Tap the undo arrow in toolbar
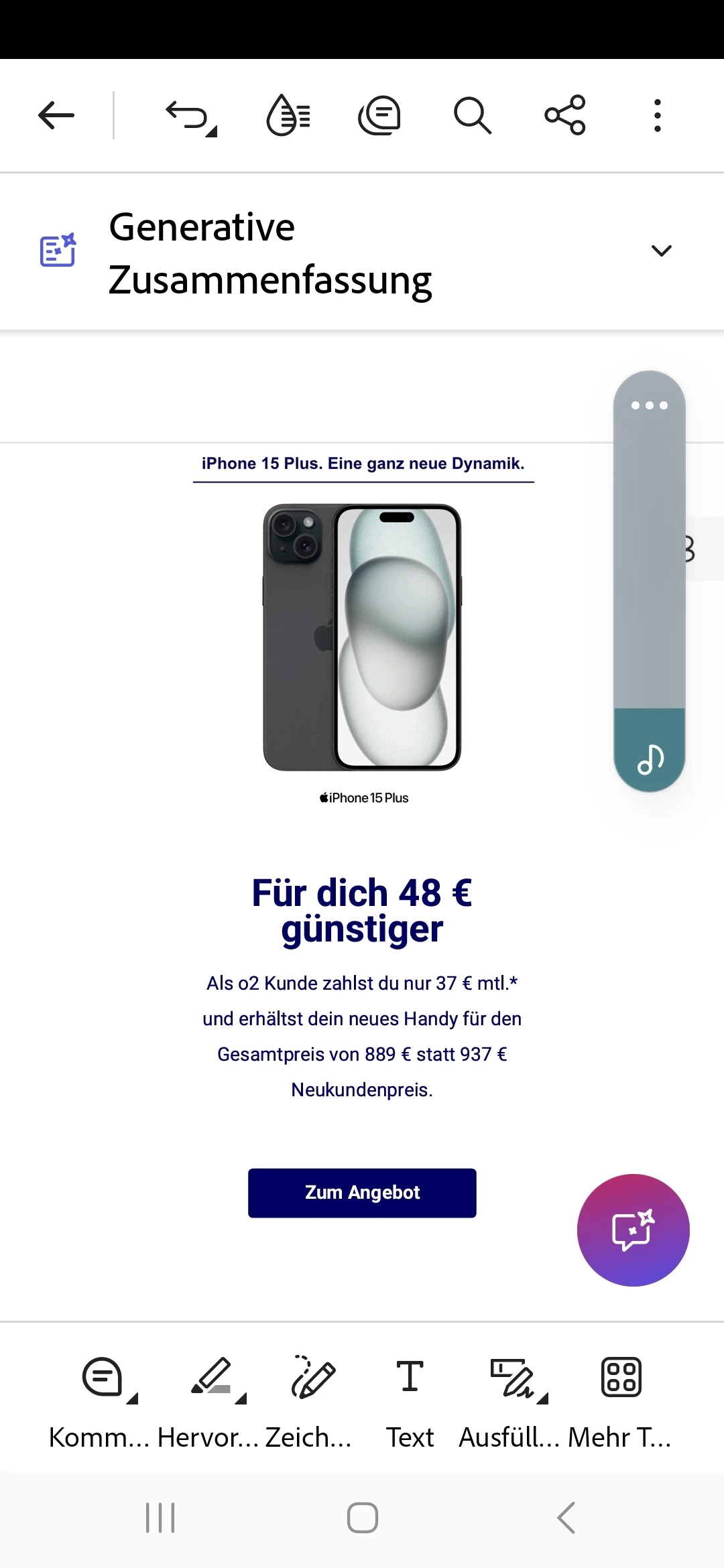 coord(190,116)
